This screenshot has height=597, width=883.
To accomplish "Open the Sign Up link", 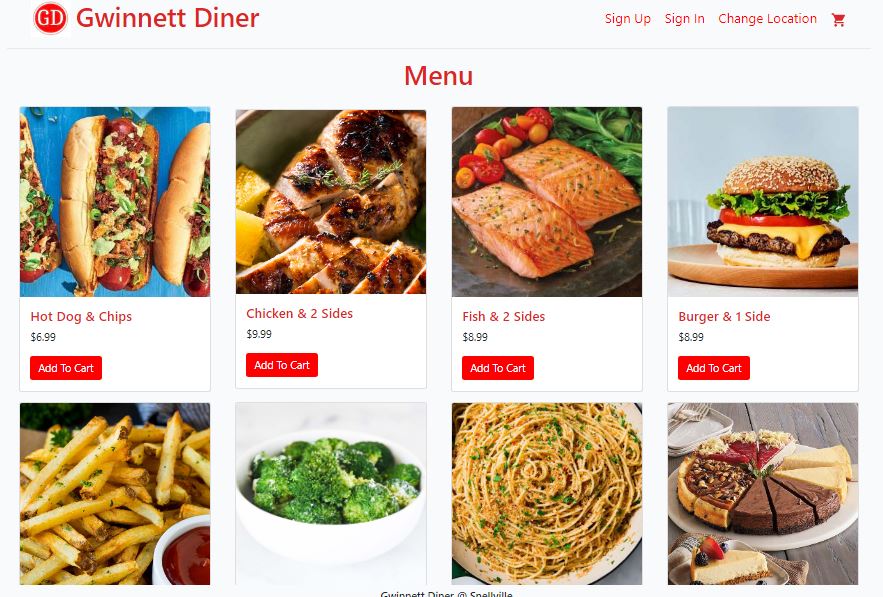I will [x=627, y=19].
